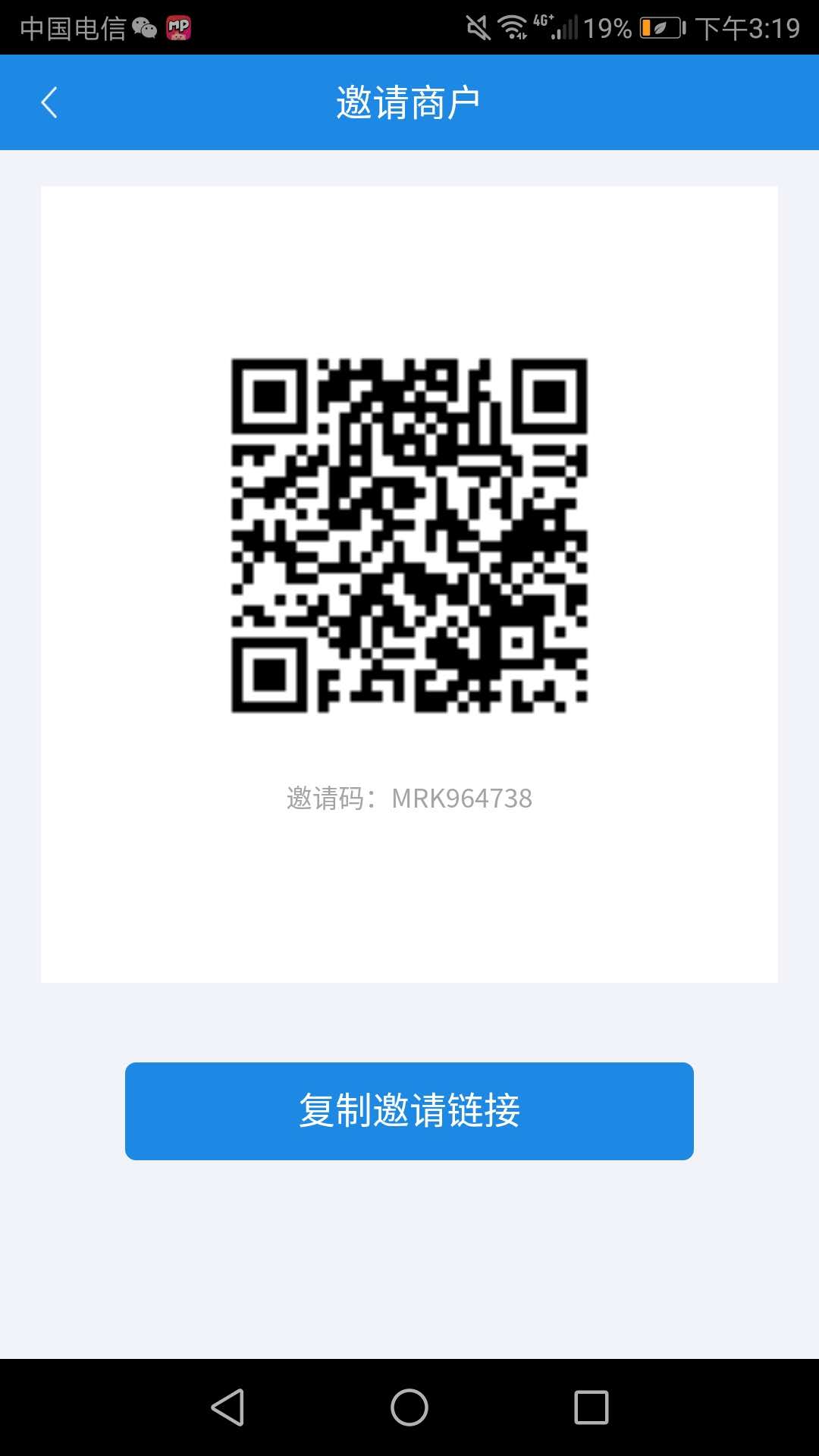This screenshot has height=1456, width=819.
Task: Go back from the 邀请商户 page
Action: point(49,102)
